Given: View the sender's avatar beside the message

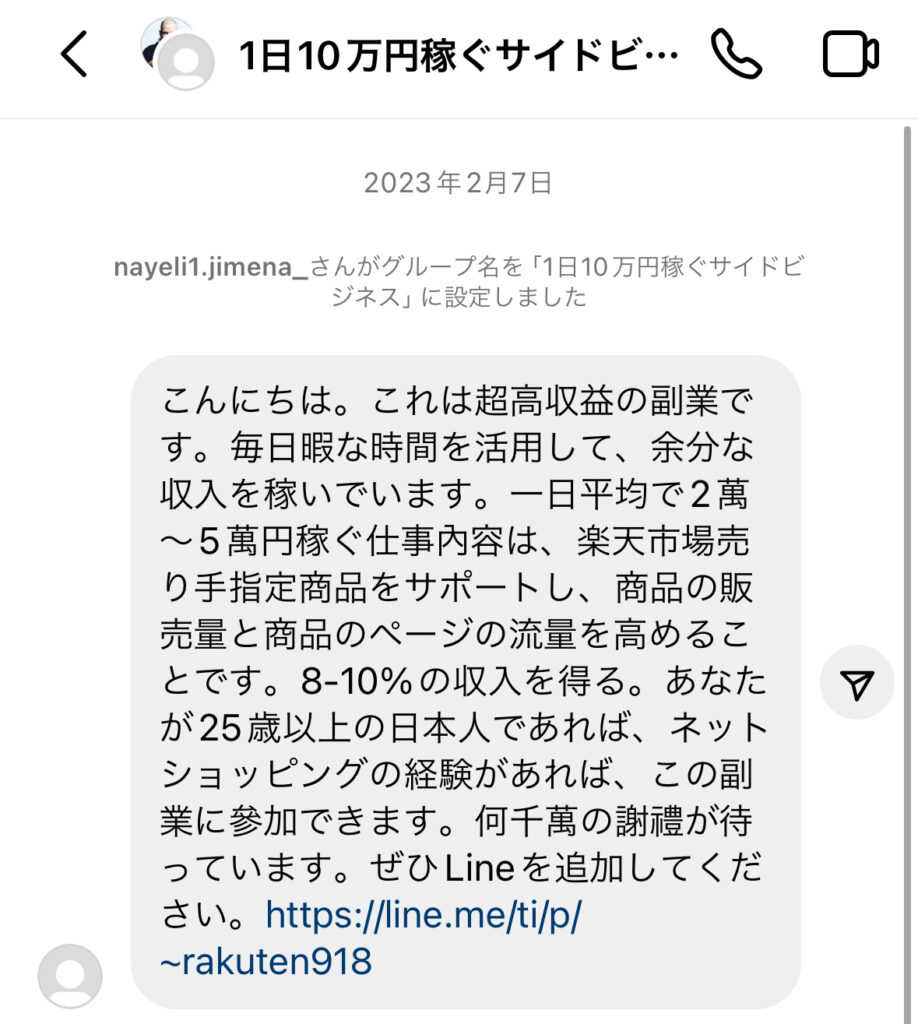Looking at the screenshot, I should (70, 975).
